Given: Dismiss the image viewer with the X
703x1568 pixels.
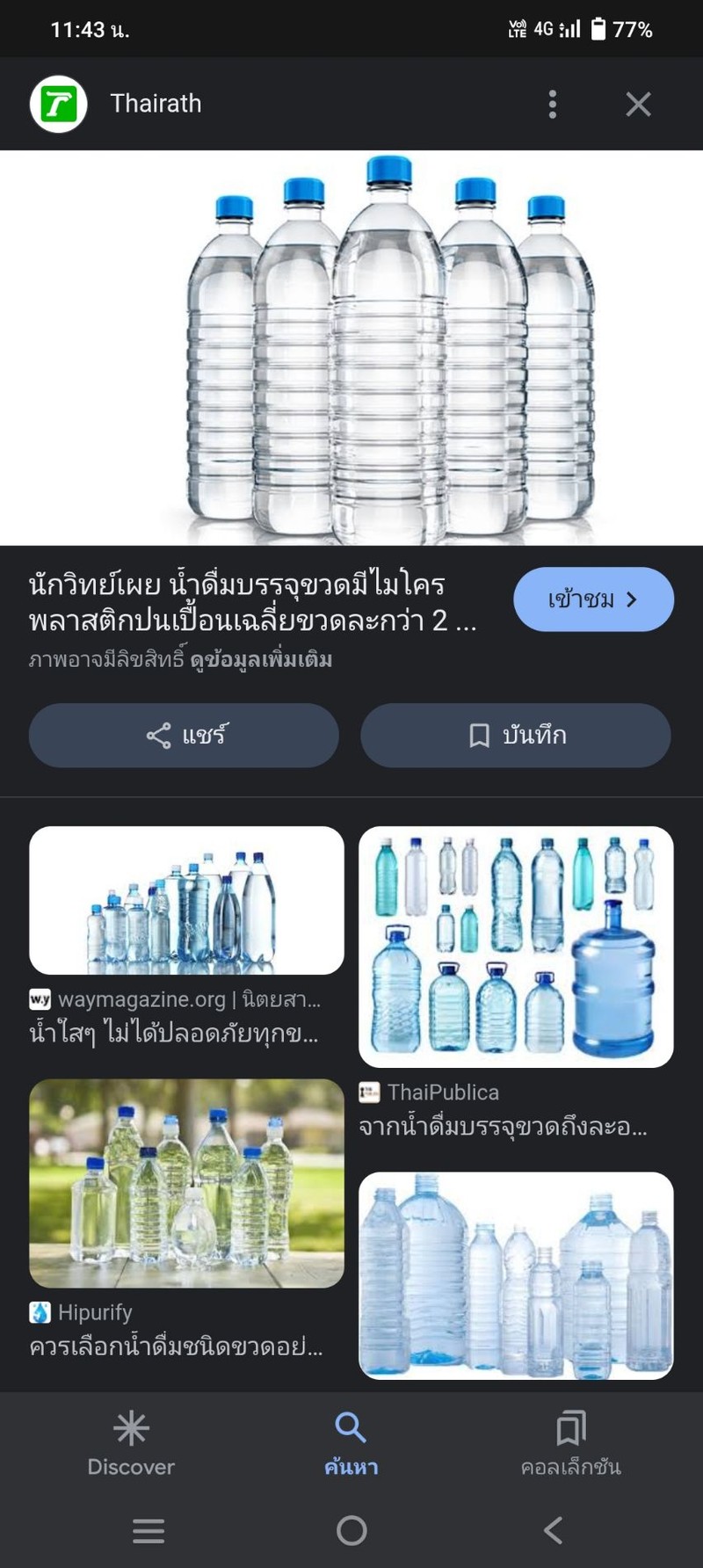Looking at the screenshot, I should 638,104.
